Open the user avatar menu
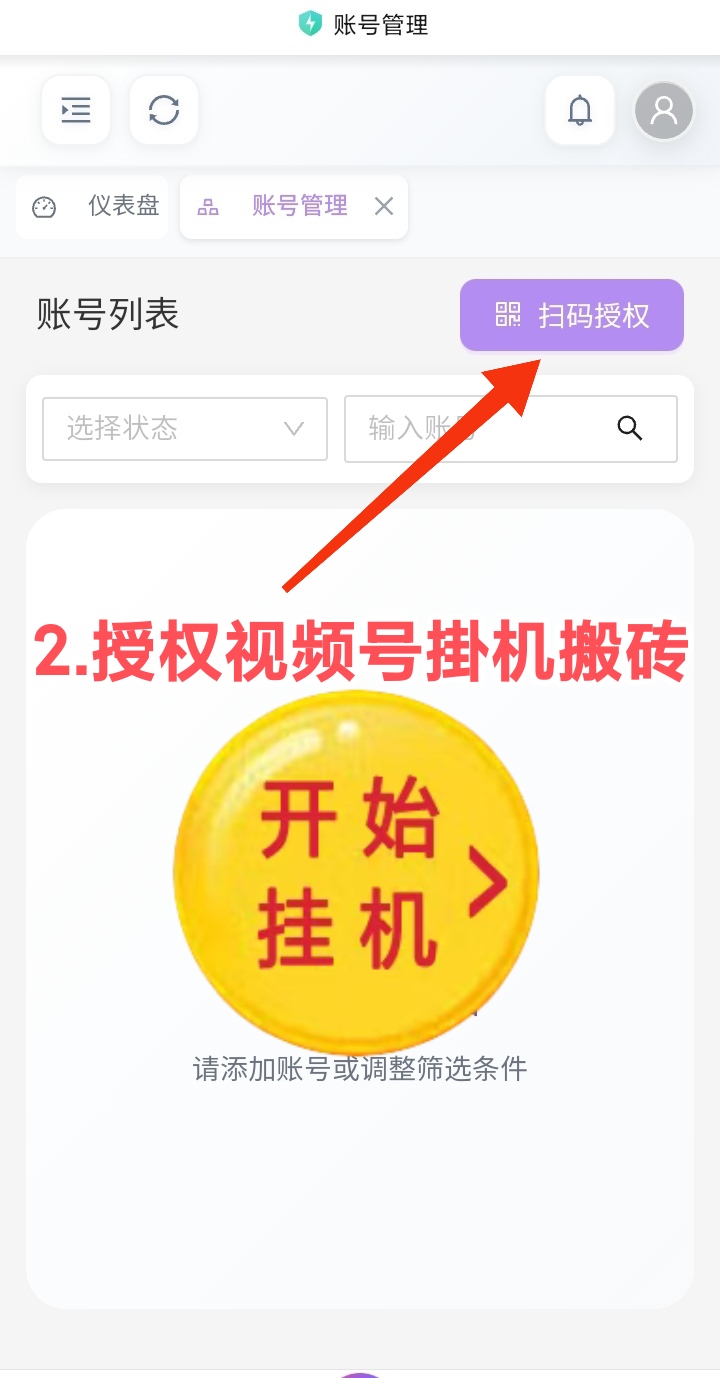The width and height of the screenshot is (720, 1378). point(664,110)
